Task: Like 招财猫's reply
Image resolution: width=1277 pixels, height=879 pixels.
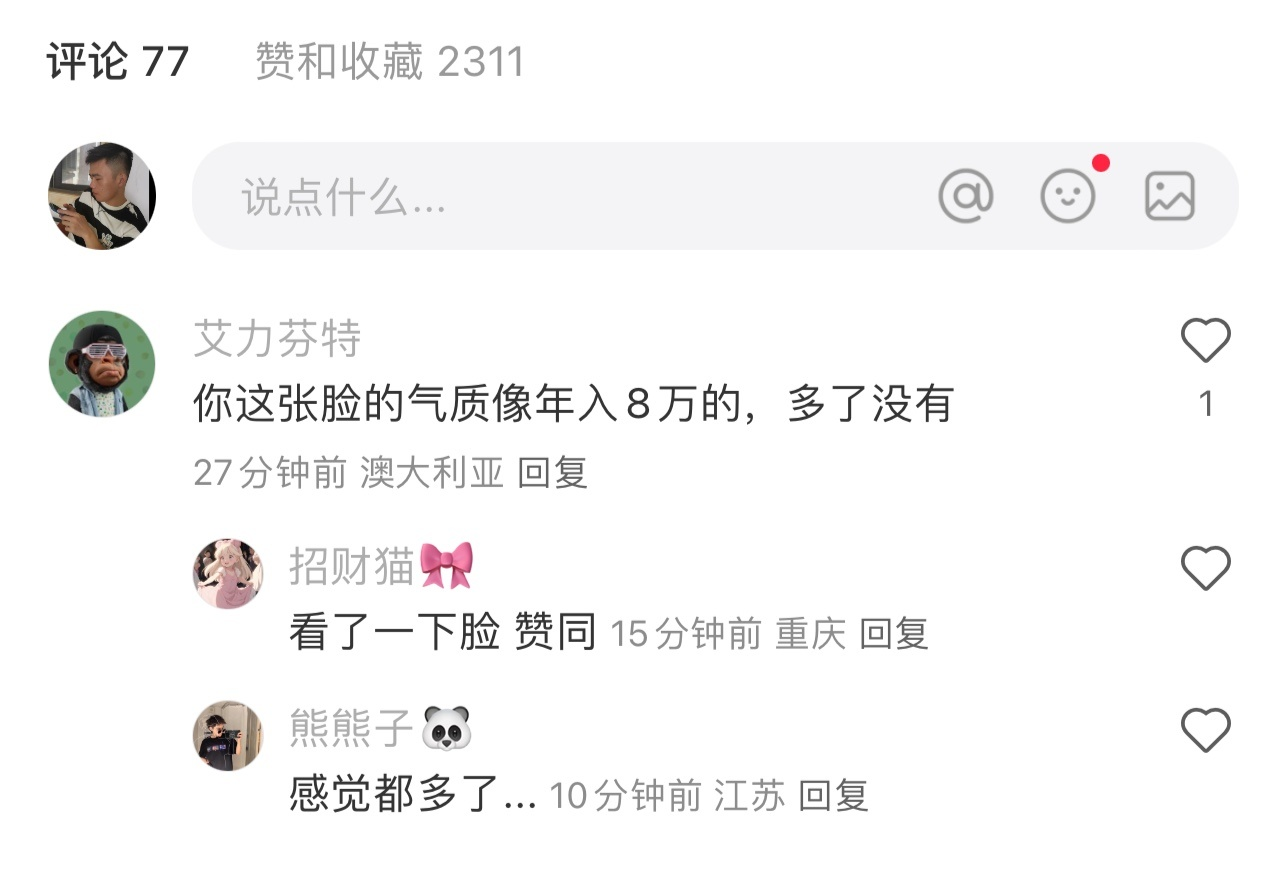Action: point(1205,569)
